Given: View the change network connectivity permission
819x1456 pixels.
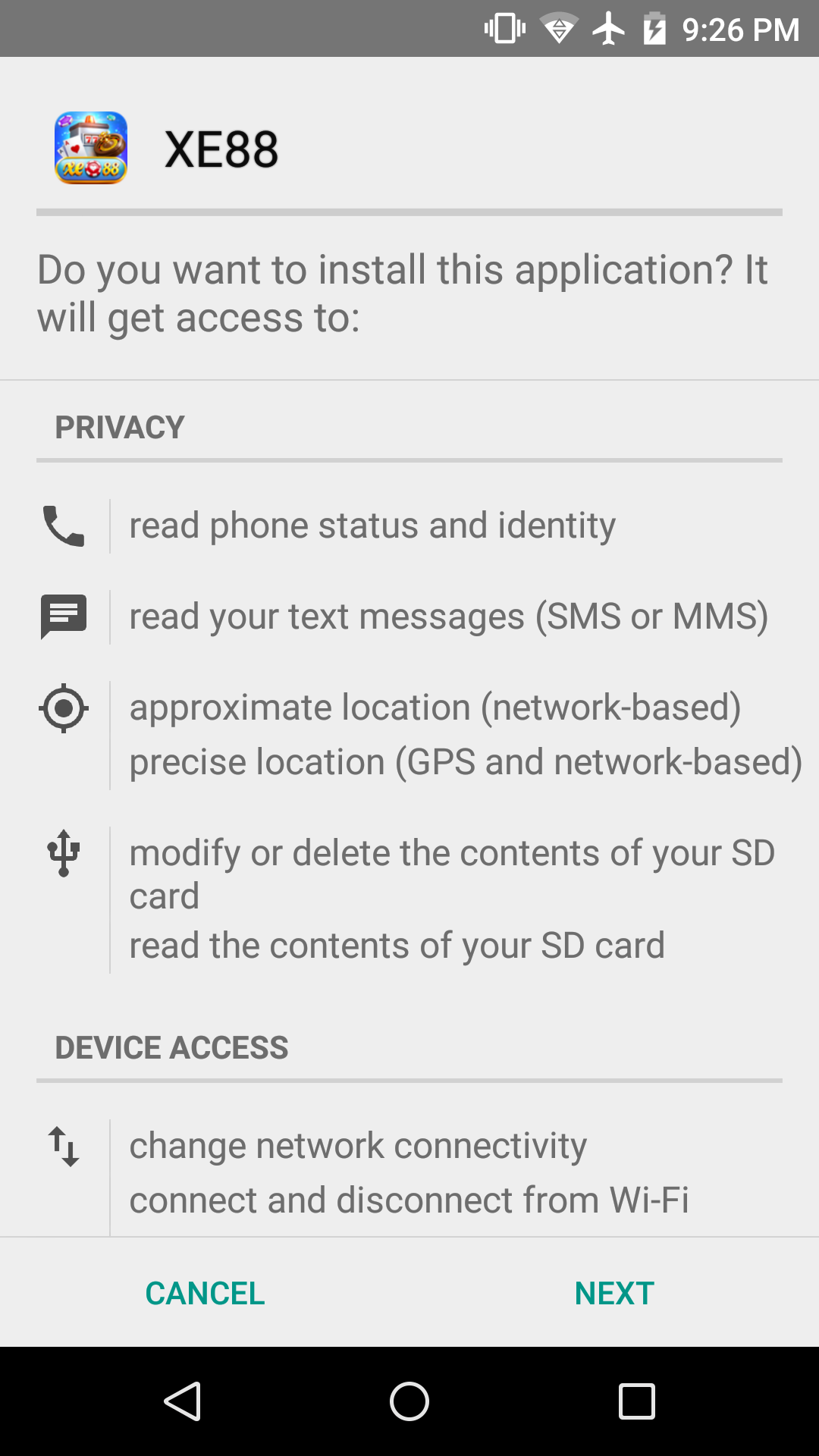Looking at the screenshot, I should click(x=358, y=1146).
